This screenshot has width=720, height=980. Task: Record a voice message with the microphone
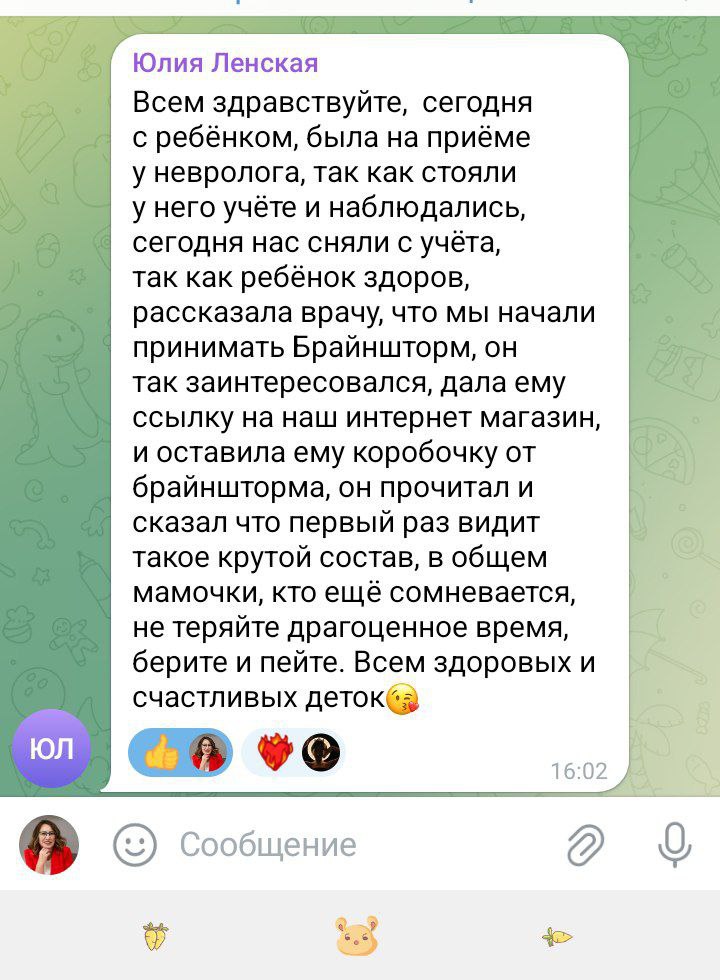click(x=675, y=845)
